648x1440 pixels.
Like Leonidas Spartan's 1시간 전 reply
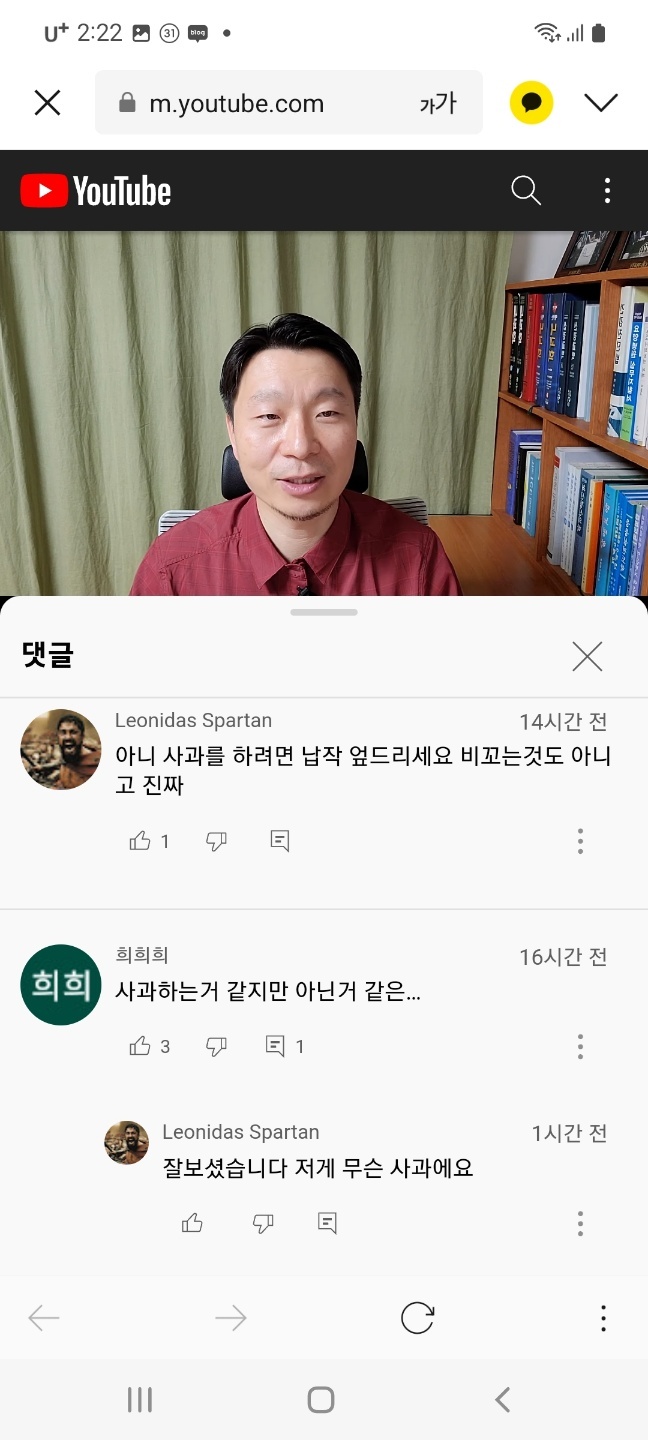[192, 1222]
